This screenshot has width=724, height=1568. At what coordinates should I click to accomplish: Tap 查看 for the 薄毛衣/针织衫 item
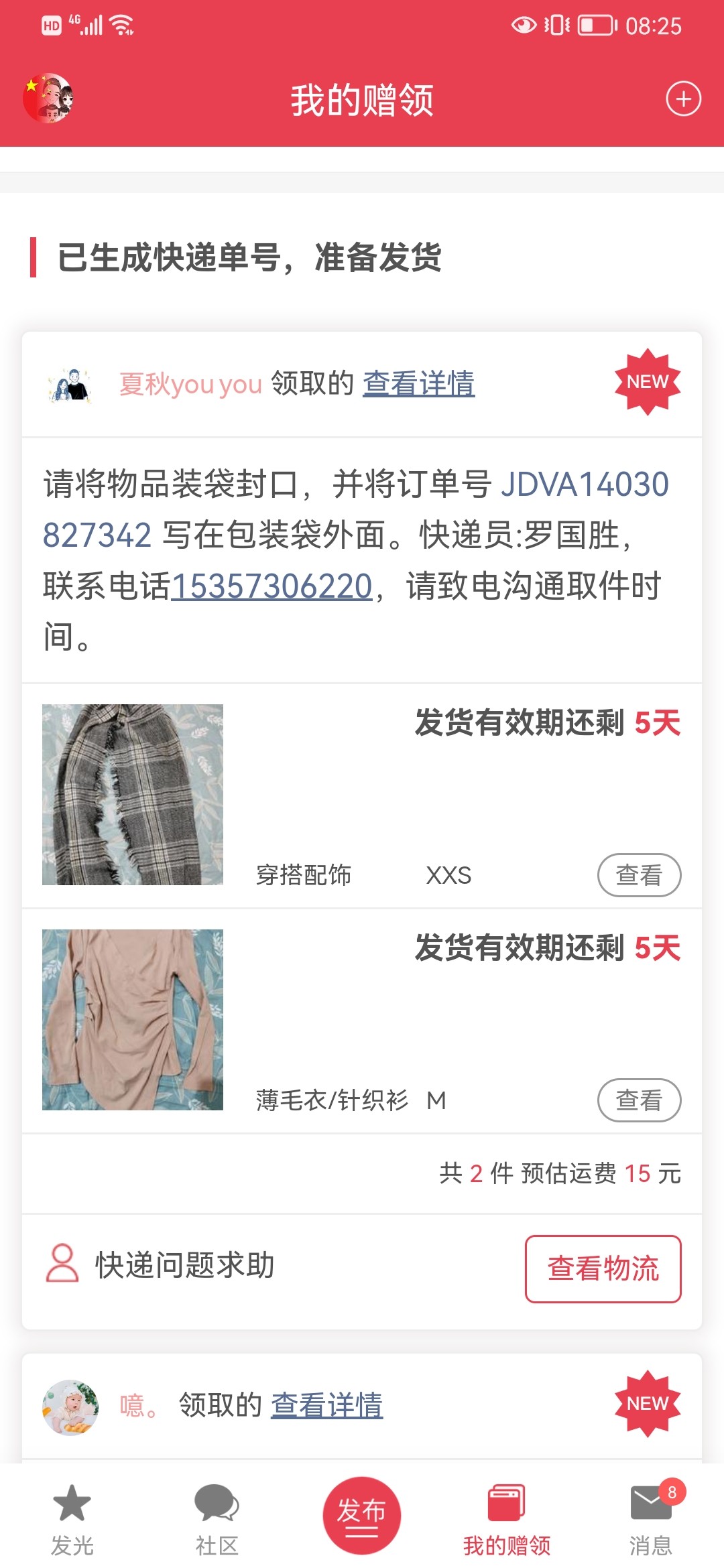638,1100
